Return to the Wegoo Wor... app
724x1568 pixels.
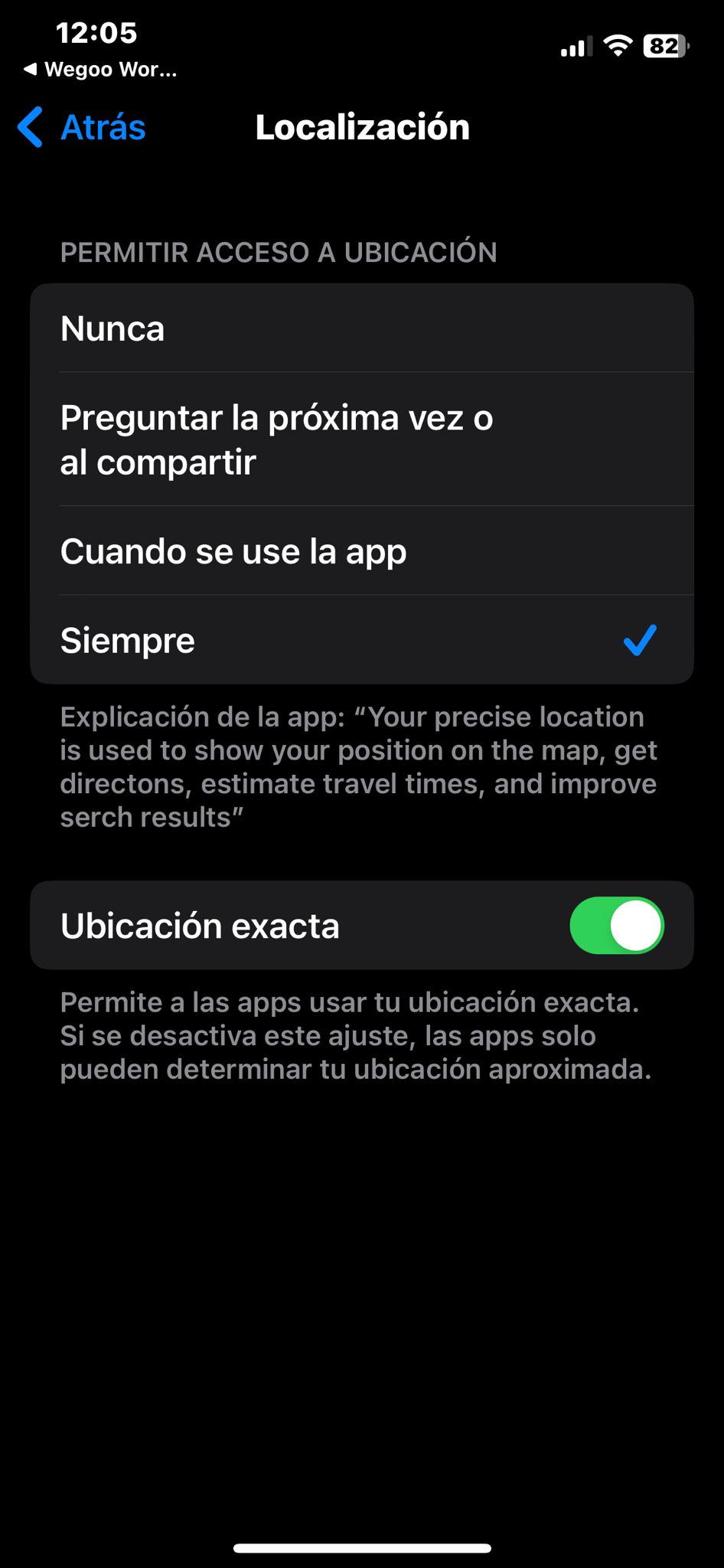[x=101, y=70]
